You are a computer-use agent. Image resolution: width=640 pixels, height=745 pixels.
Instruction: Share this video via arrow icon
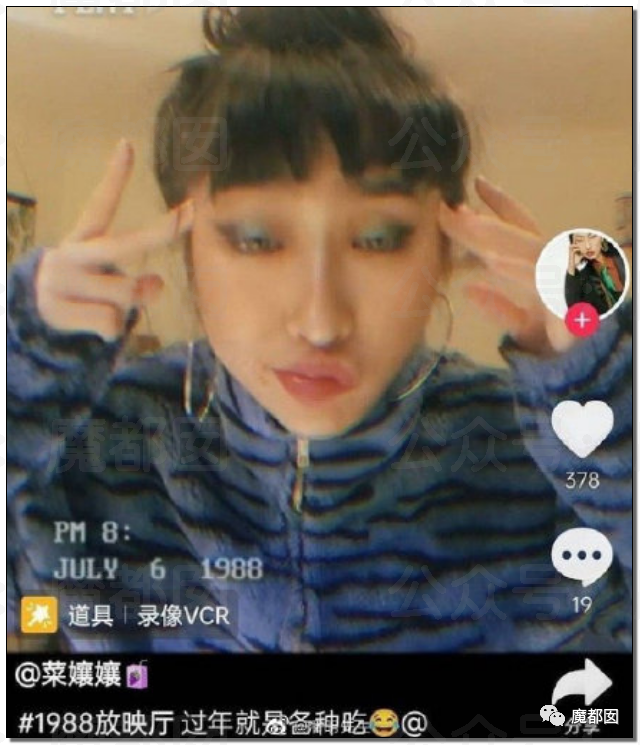583,685
